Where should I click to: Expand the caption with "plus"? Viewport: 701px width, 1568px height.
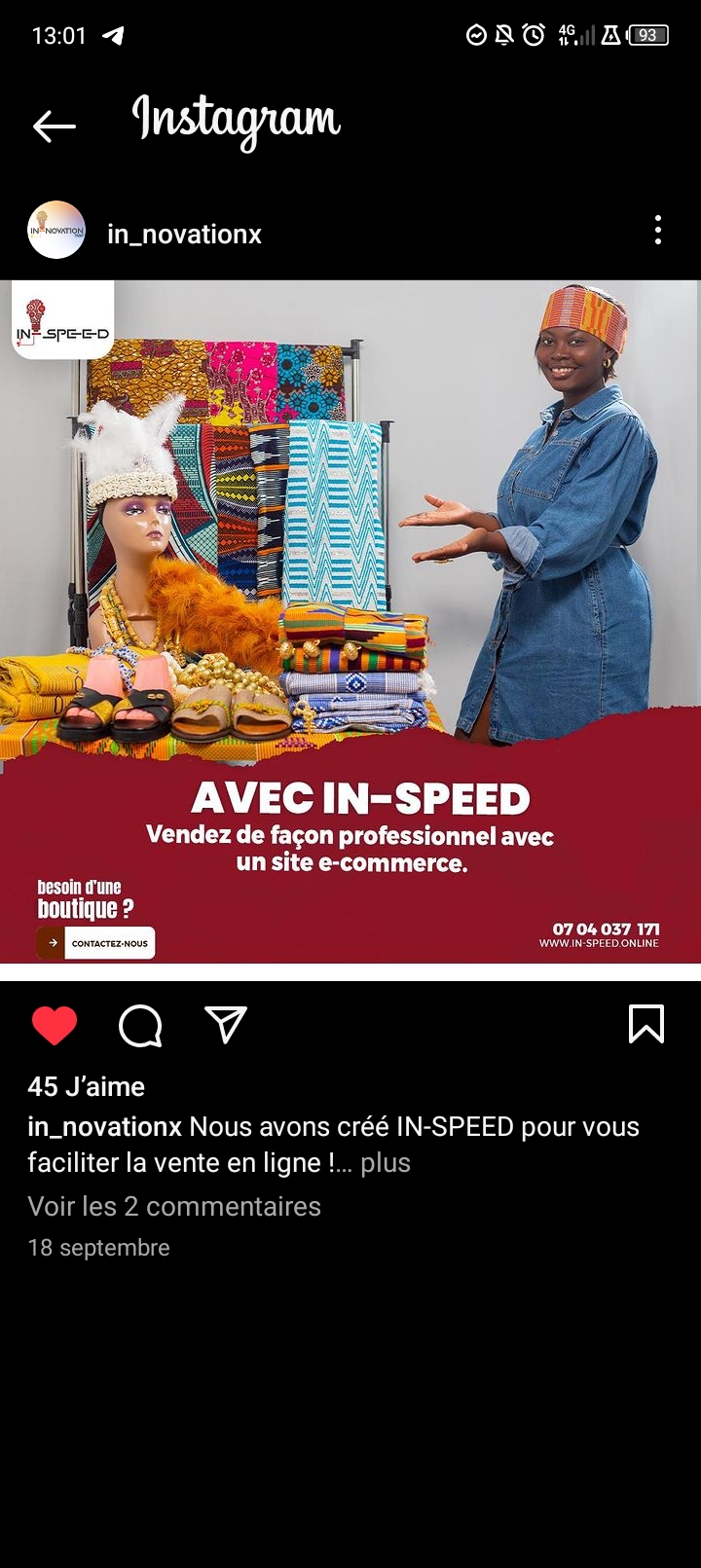(x=386, y=1163)
